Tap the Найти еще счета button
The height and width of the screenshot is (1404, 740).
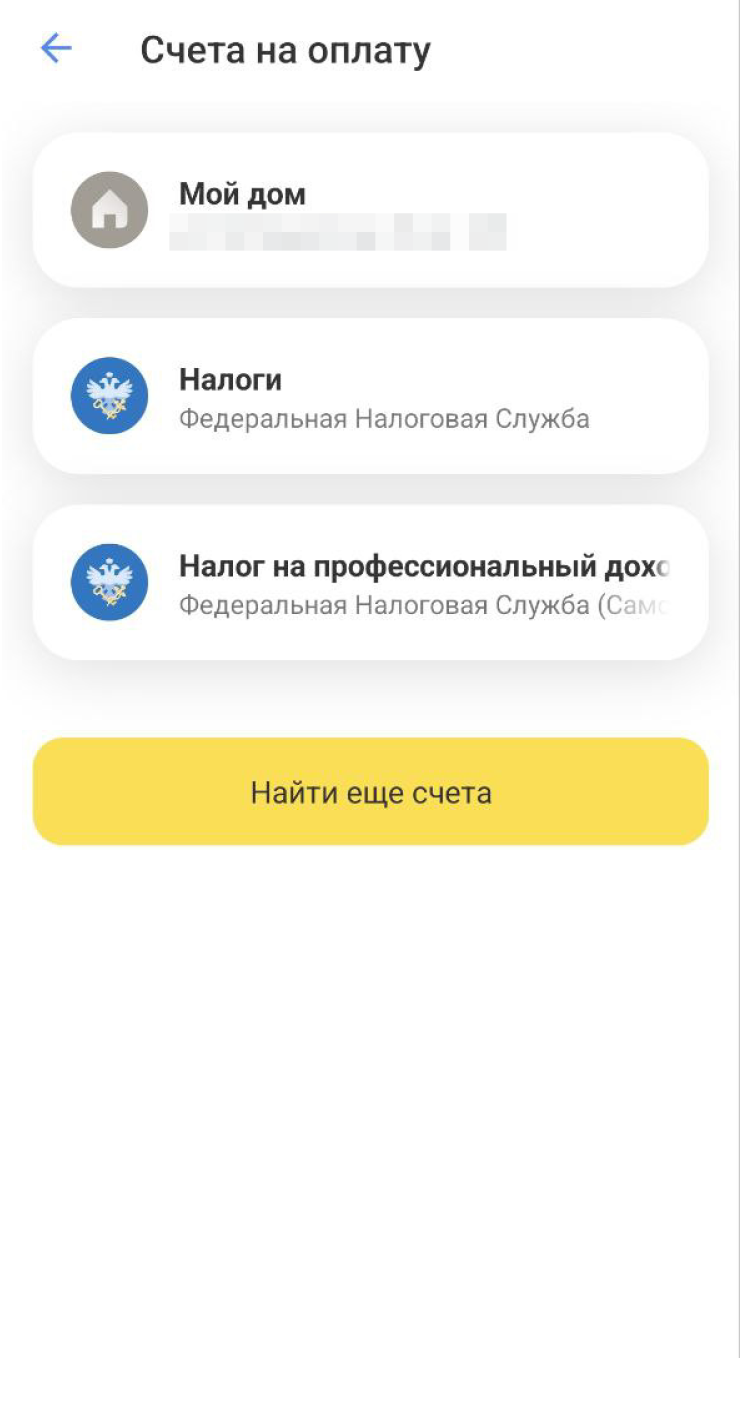pos(370,792)
